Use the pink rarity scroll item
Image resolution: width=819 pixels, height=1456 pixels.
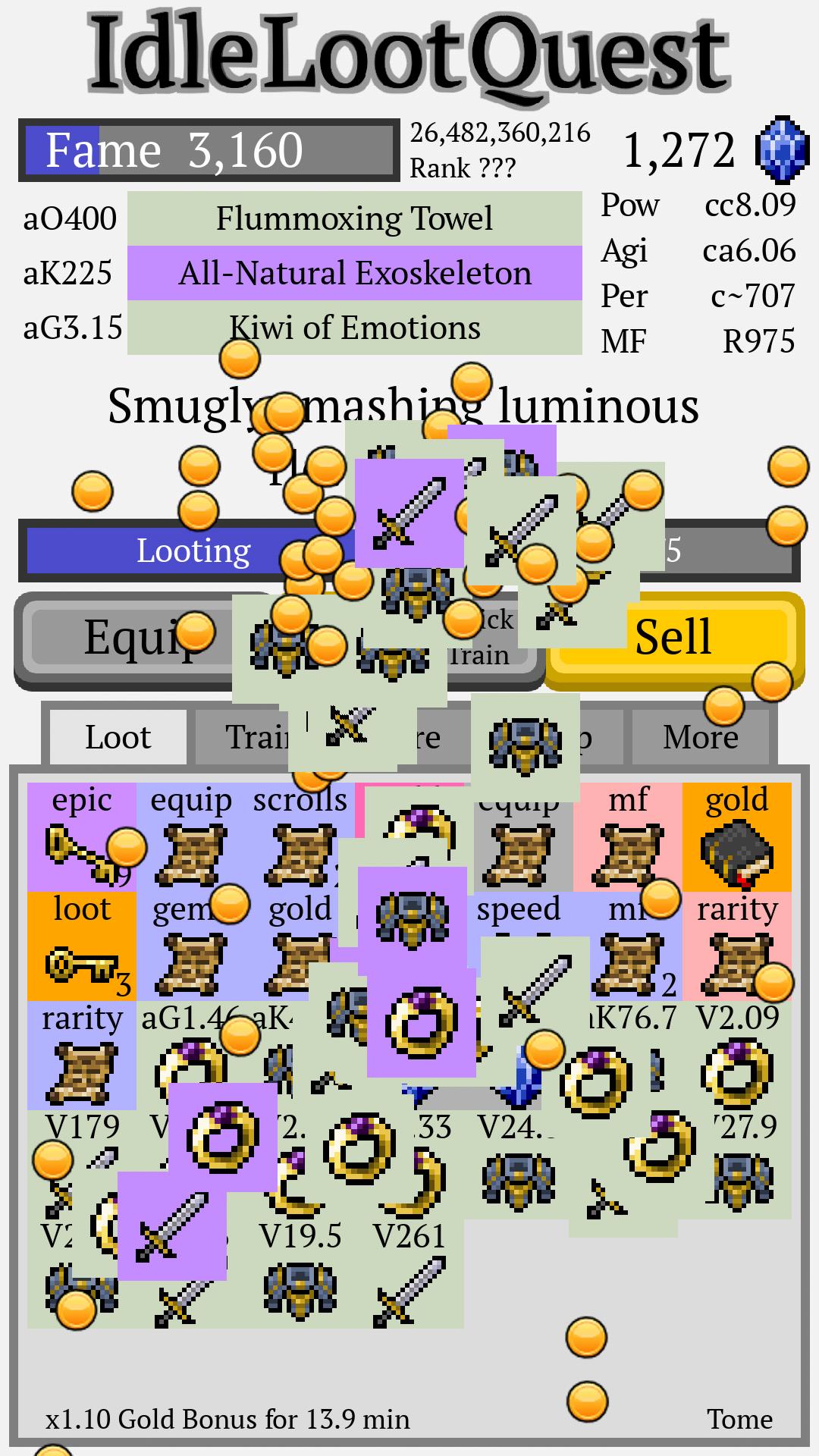tap(736, 948)
